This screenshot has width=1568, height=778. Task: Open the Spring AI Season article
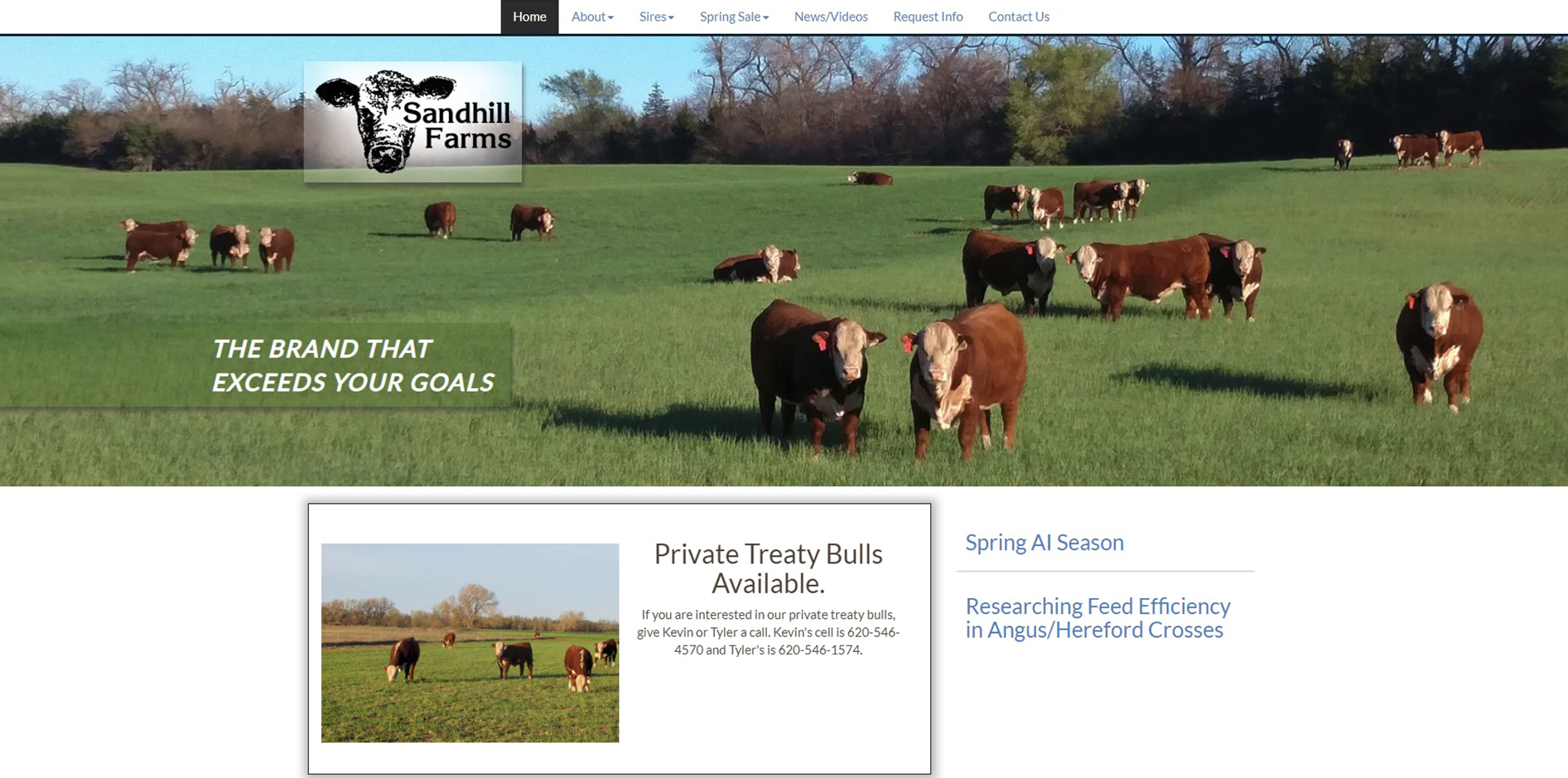coord(1044,543)
